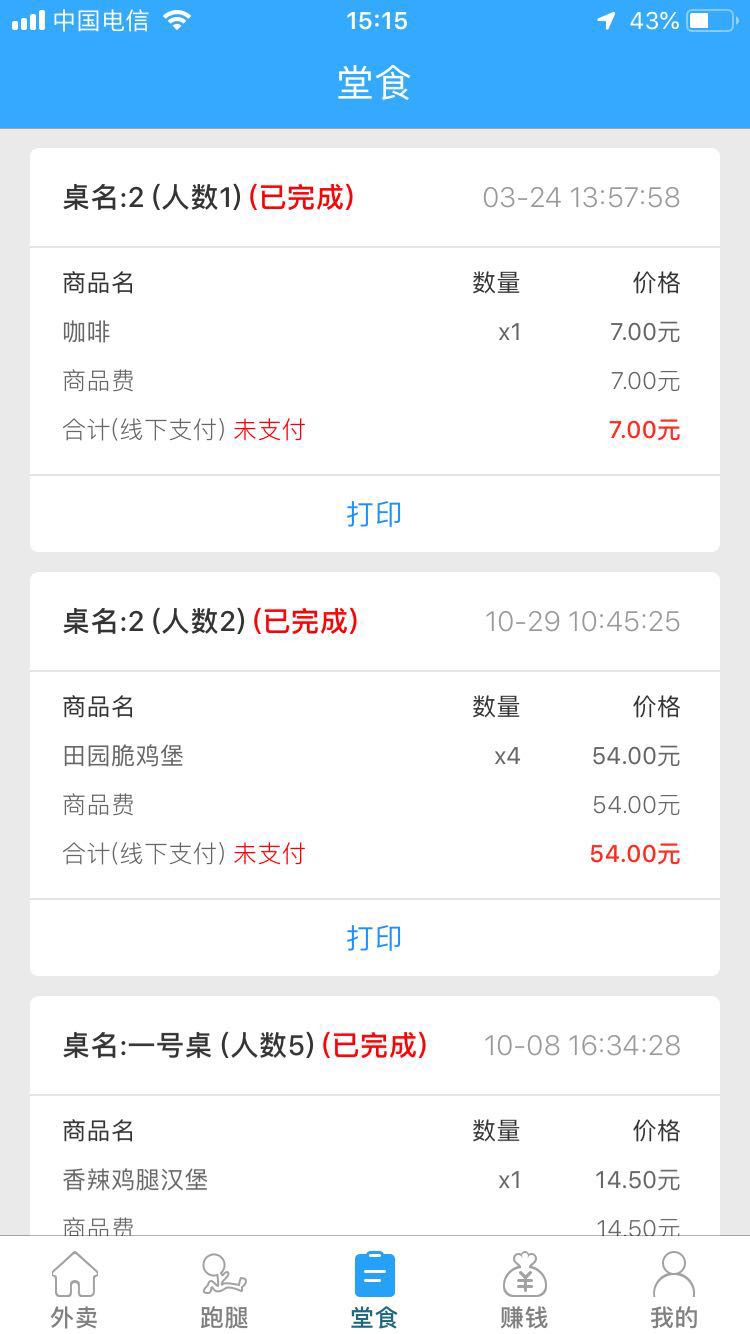The image size is (750, 1334).
Task: Click 打印 on the coffee order
Action: coord(375,513)
